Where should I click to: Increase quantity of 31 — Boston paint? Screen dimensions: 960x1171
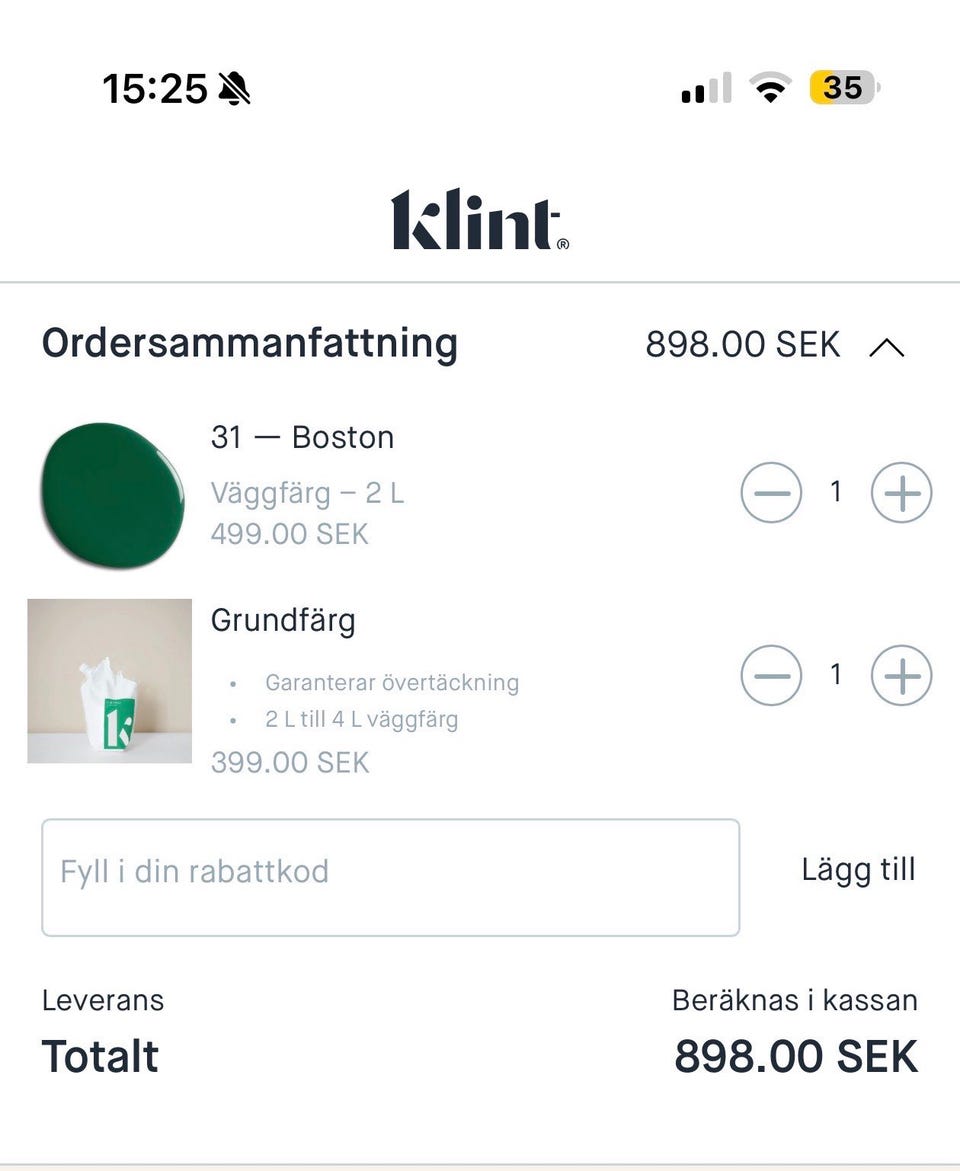(x=901, y=492)
